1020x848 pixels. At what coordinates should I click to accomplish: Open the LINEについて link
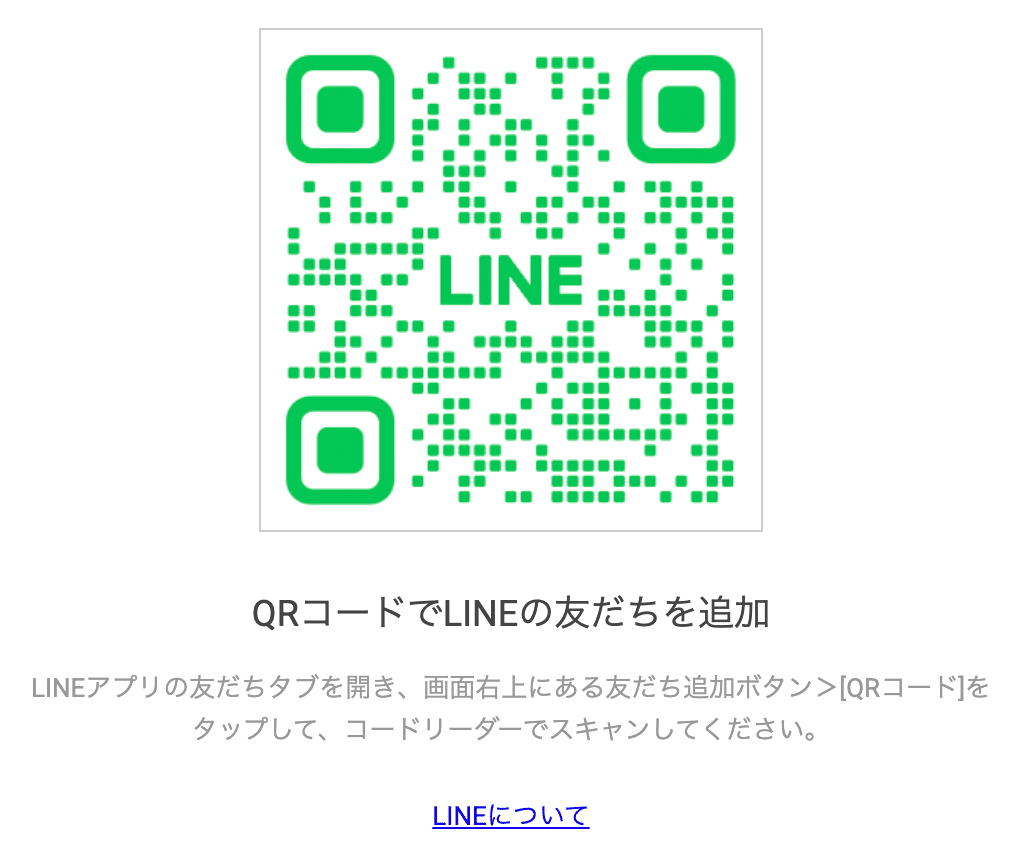click(x=510, y=815)
